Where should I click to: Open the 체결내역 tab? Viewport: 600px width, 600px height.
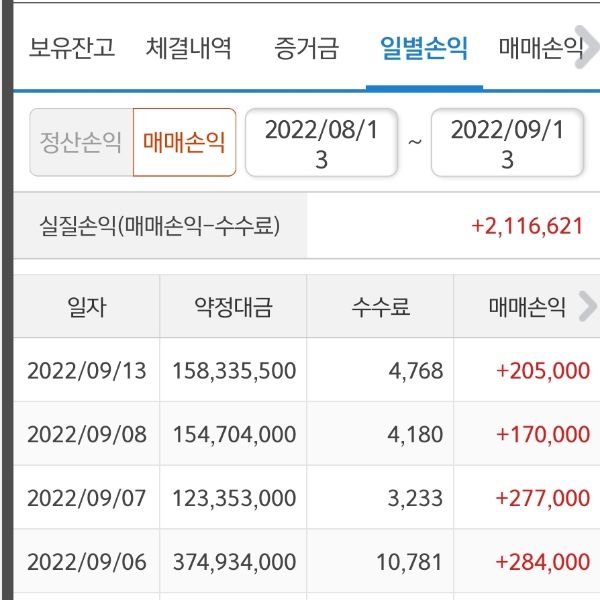point(188,47)
